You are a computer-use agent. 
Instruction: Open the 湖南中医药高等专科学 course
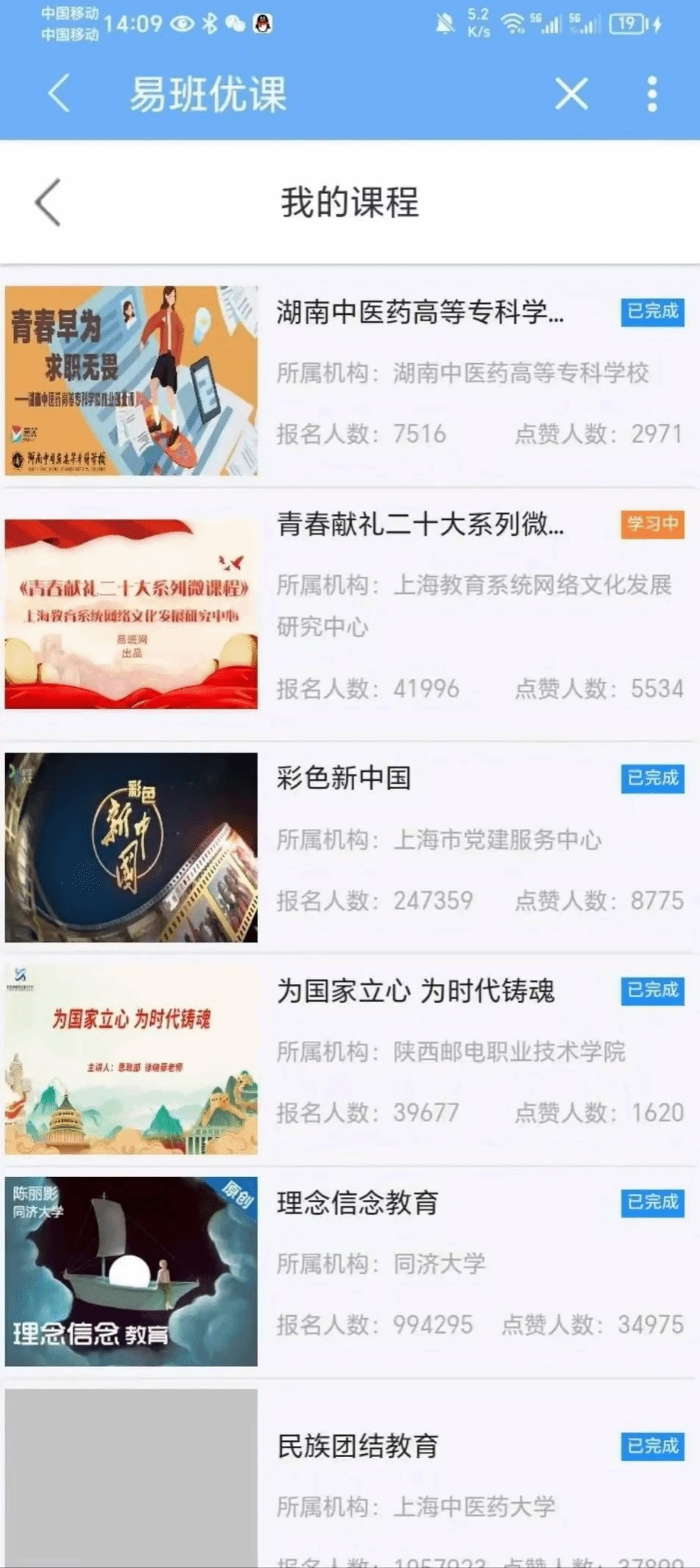click(x=420, y=313)
